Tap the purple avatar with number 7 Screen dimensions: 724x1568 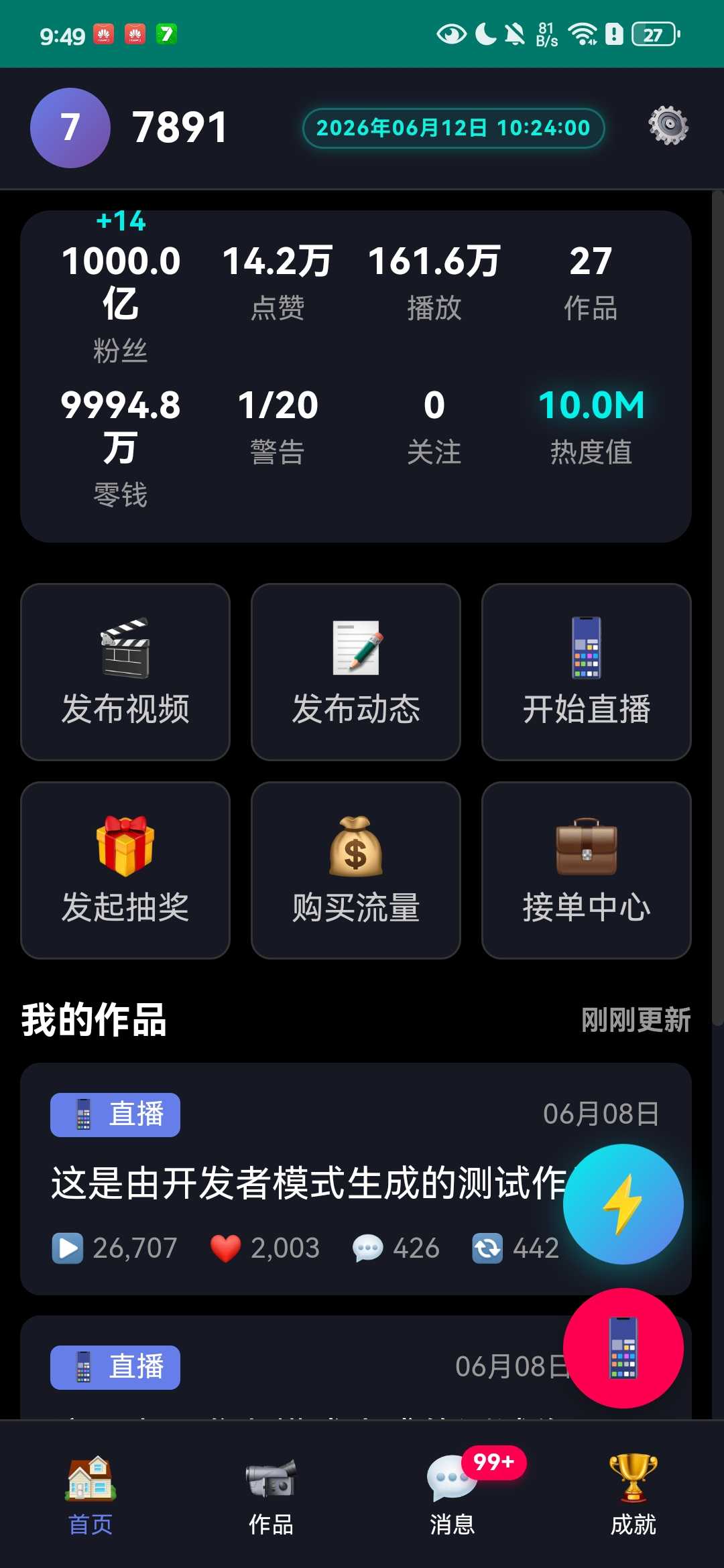tap(70, 128)
